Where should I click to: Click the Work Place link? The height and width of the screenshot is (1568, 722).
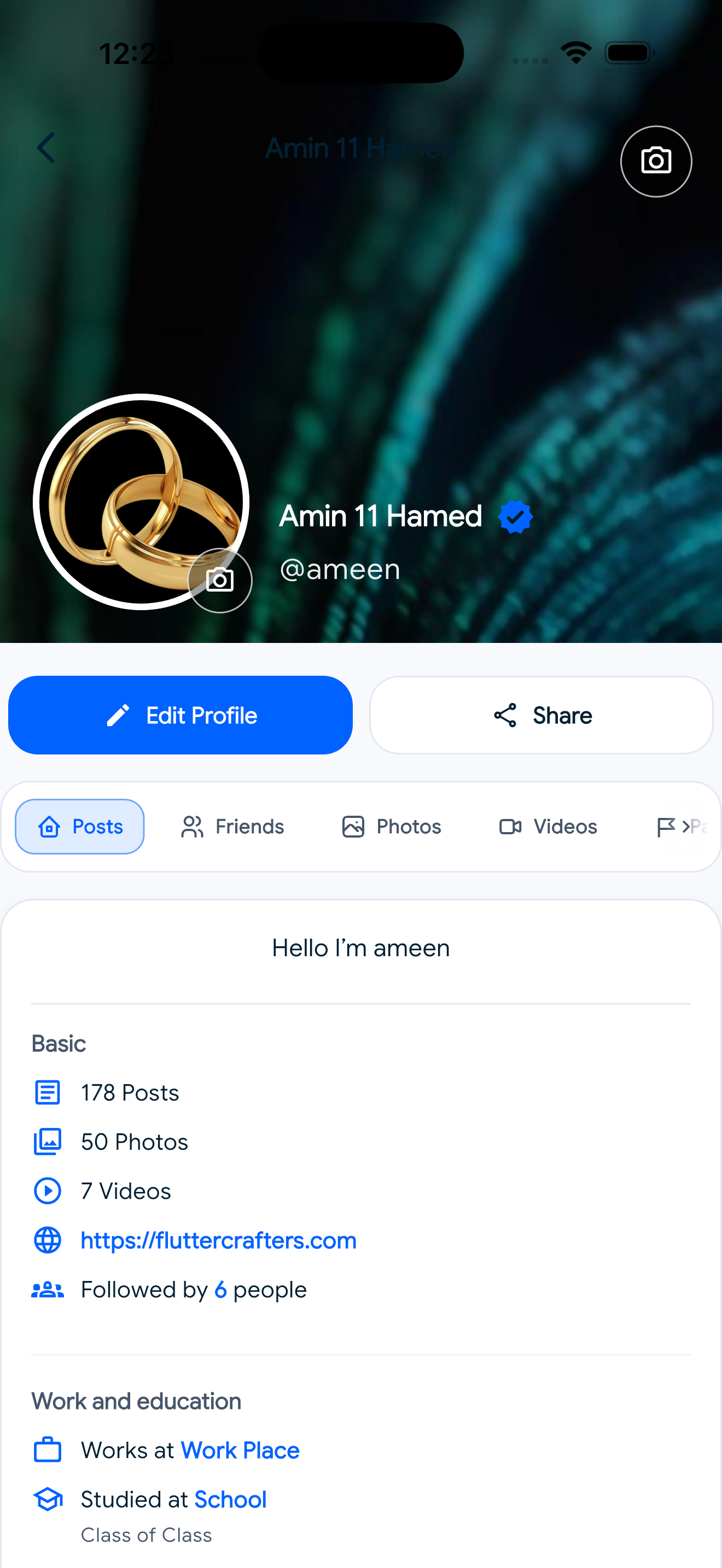240,1449
